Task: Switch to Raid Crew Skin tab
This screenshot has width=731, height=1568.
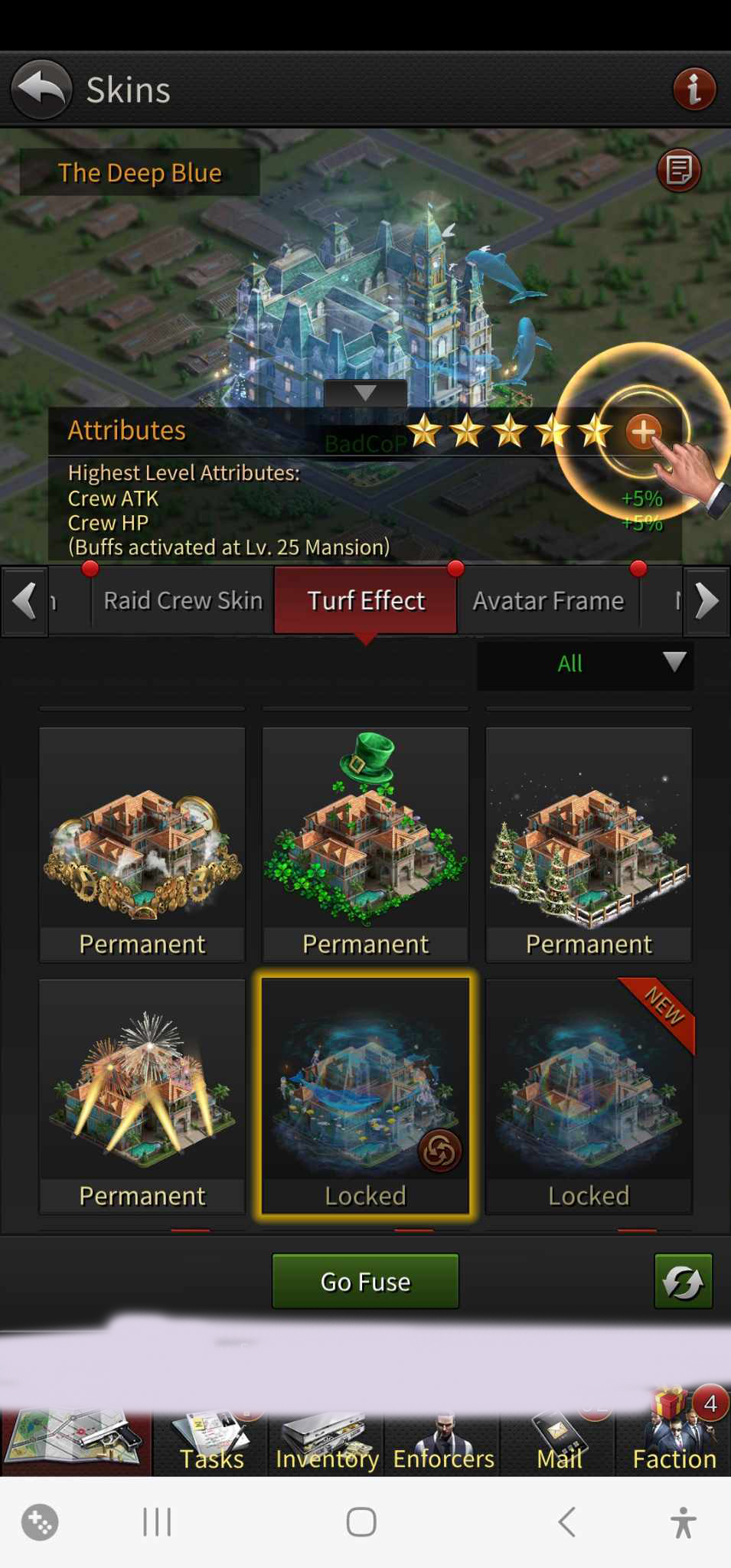Action: click(x=183, y=601)
